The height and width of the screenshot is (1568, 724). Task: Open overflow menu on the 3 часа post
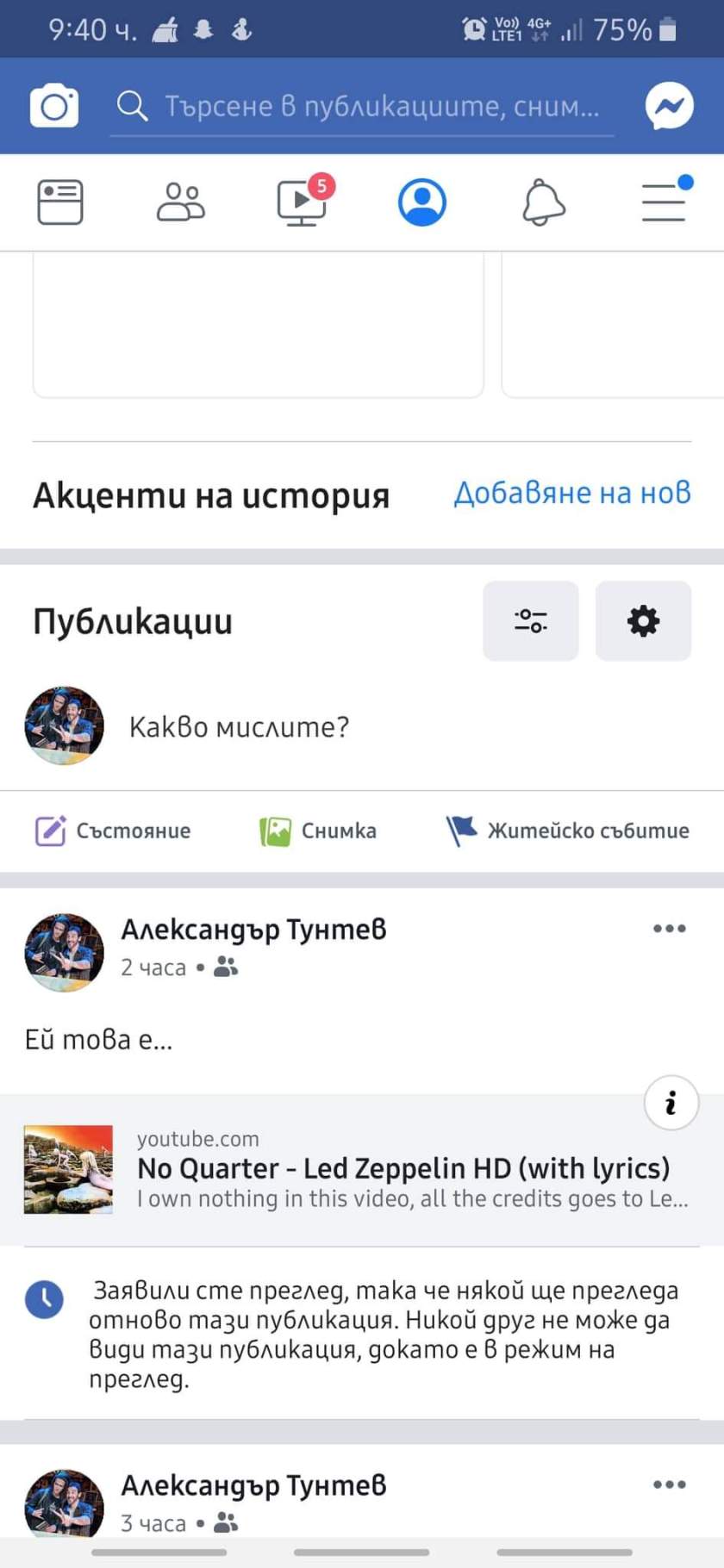[669, 1484]
